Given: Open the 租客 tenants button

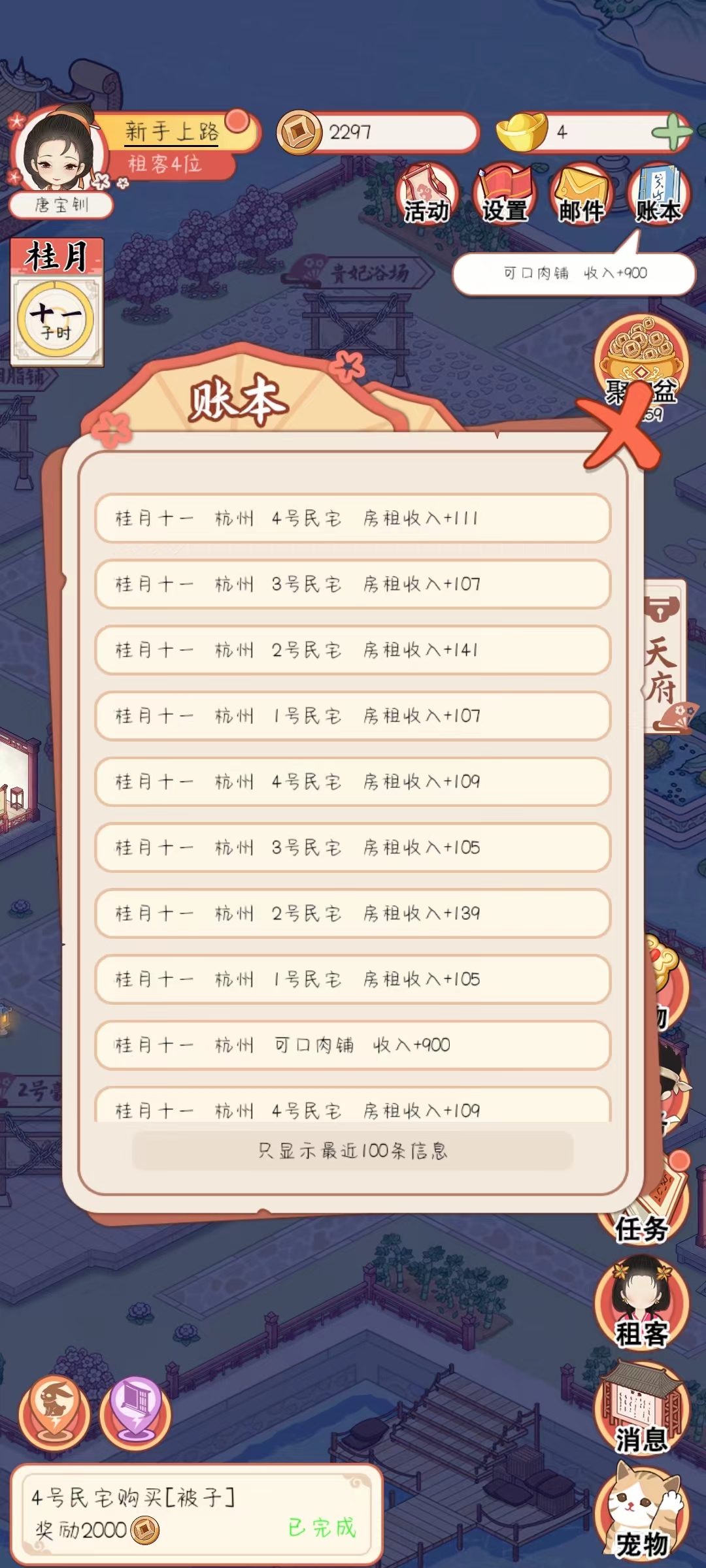Looking at the screenshot, I should tap(641, 1307).
